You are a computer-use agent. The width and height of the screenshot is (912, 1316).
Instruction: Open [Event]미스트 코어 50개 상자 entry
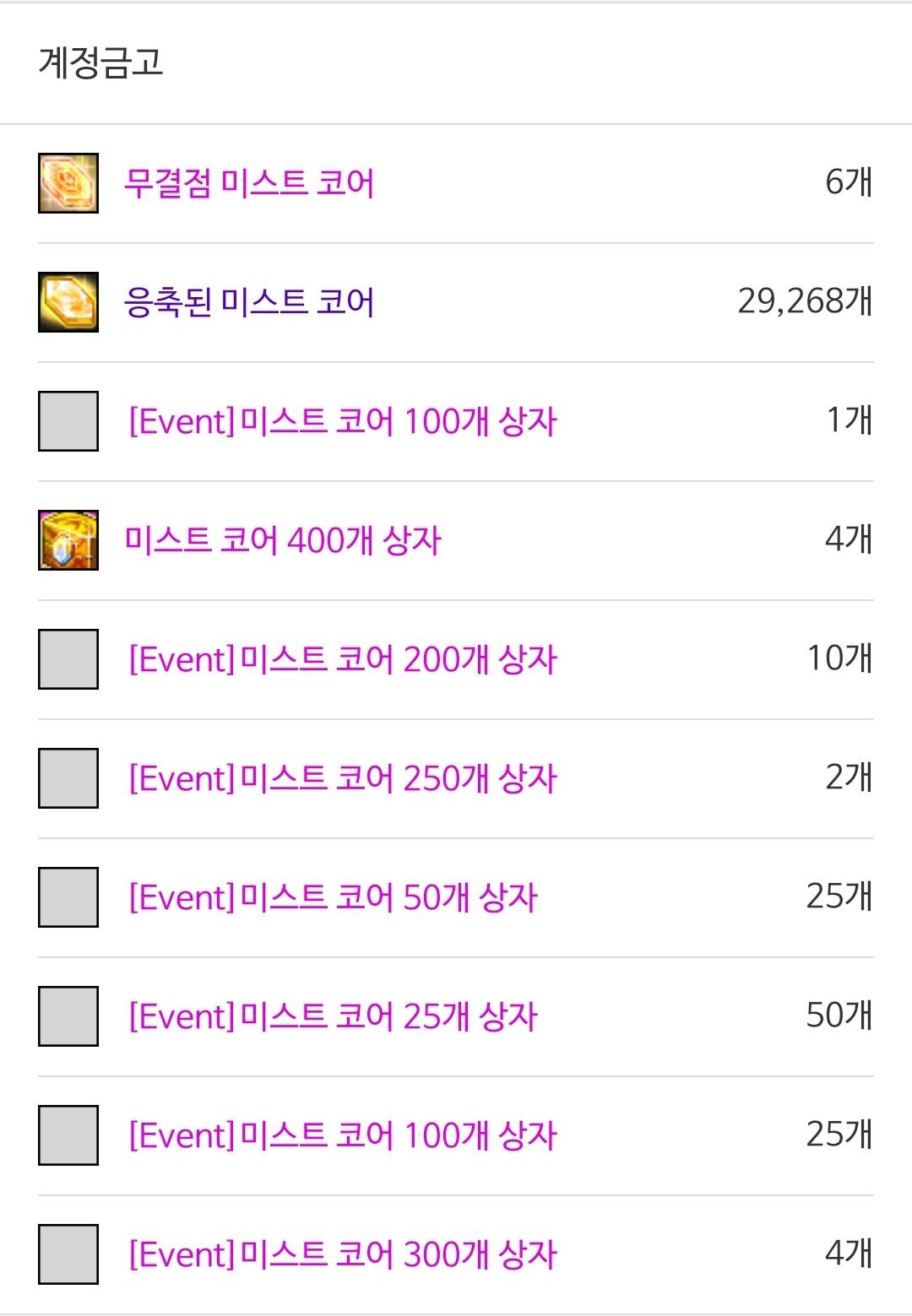tap(333, 897)
